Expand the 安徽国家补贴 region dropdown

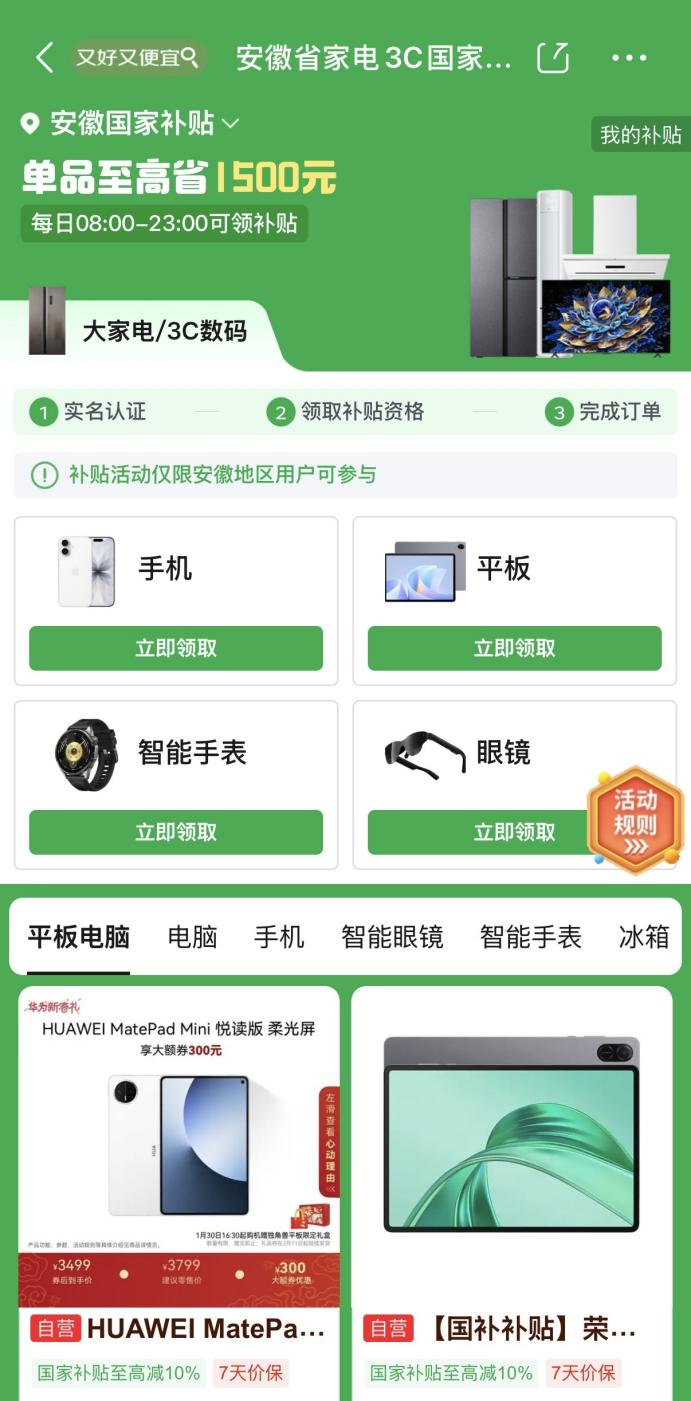click(x=130, y=124)
